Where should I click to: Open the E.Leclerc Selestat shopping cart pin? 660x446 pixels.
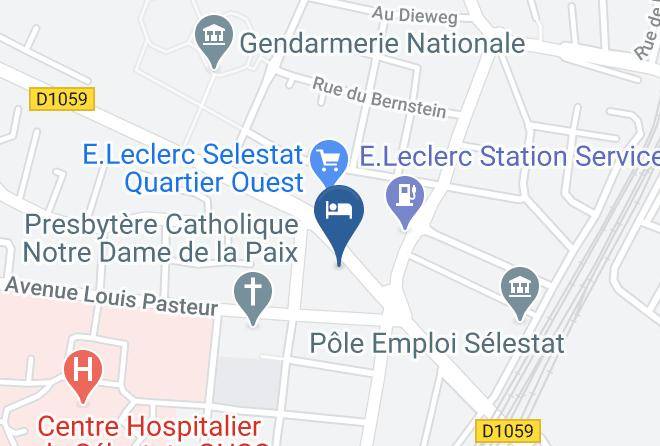(329, 163)
